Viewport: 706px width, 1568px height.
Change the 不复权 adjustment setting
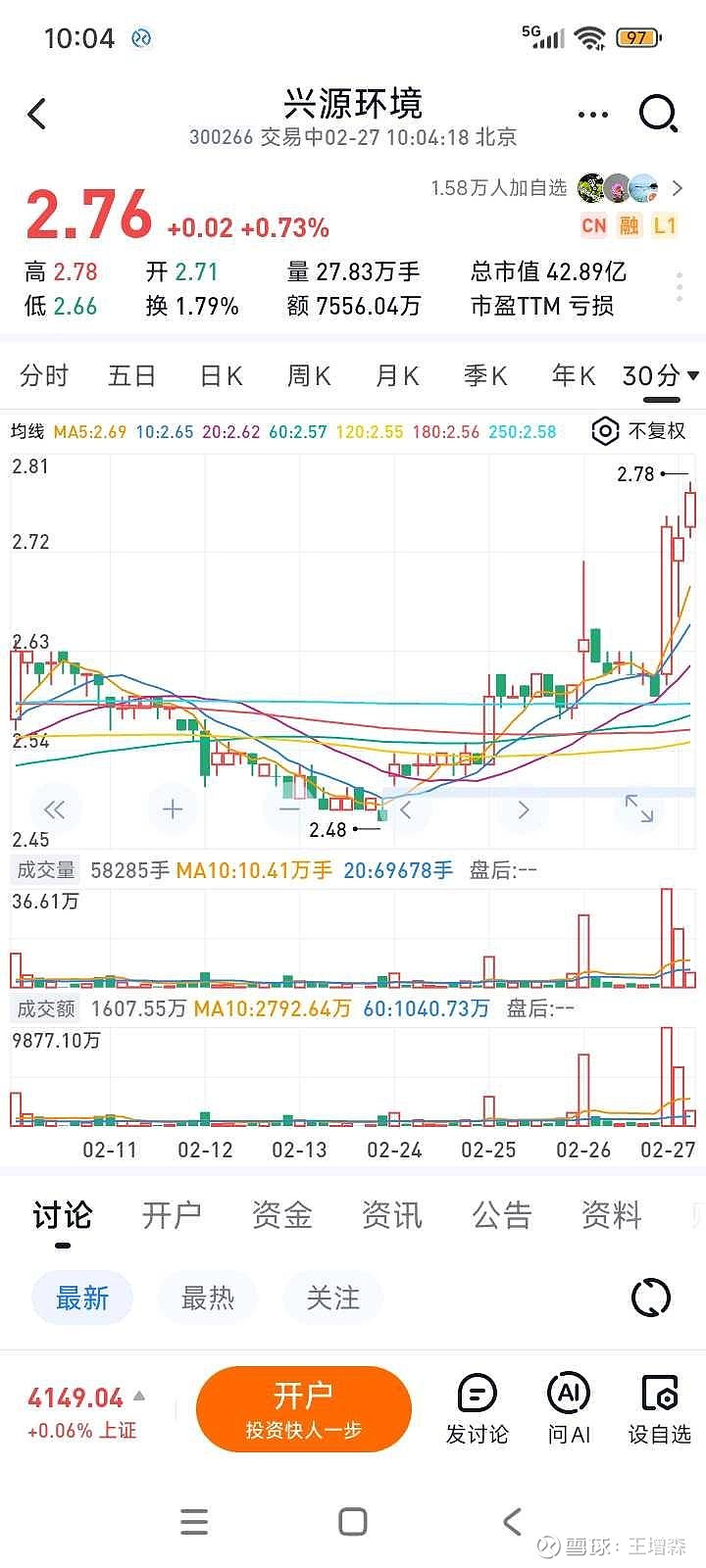click(x=639, y=431)
